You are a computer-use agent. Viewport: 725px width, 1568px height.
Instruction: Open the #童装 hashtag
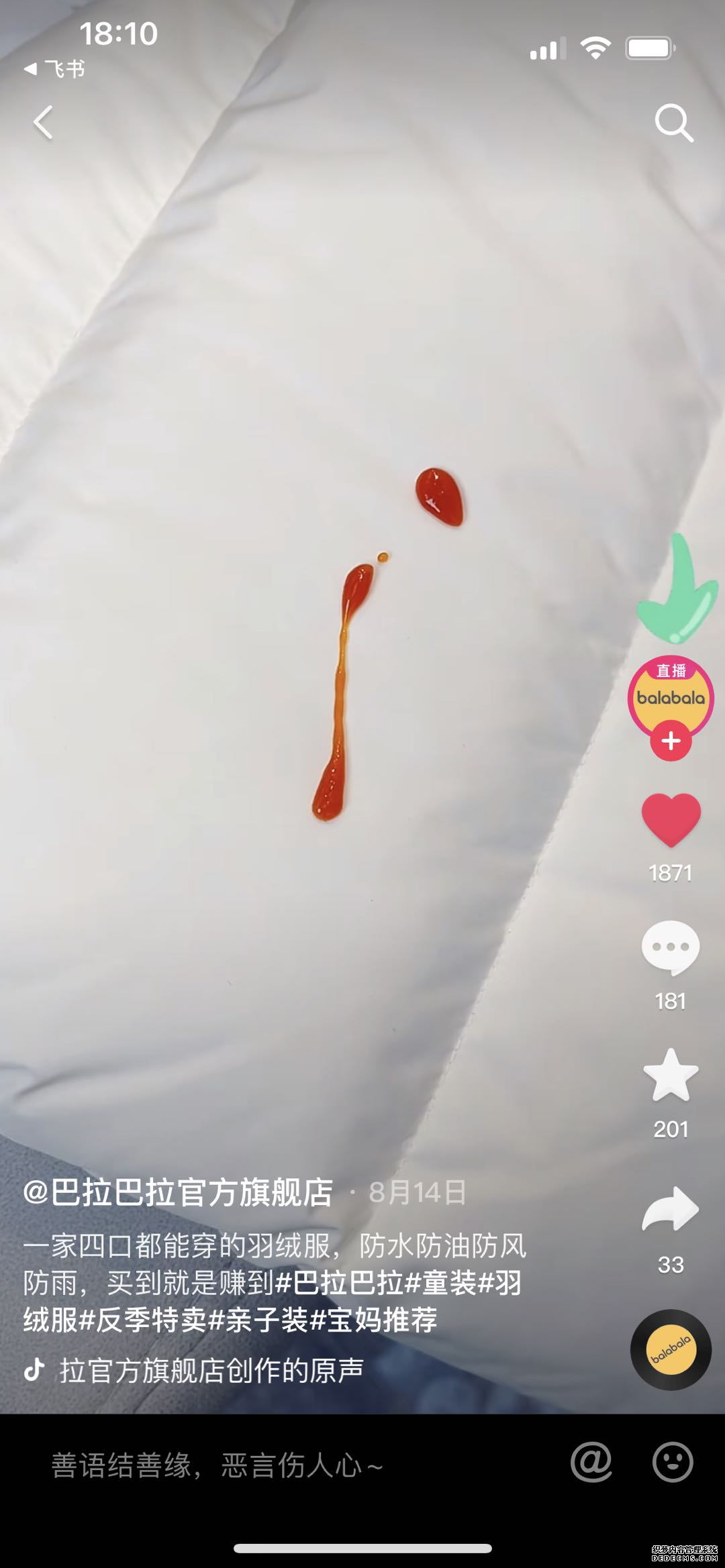coord(442,1283)
